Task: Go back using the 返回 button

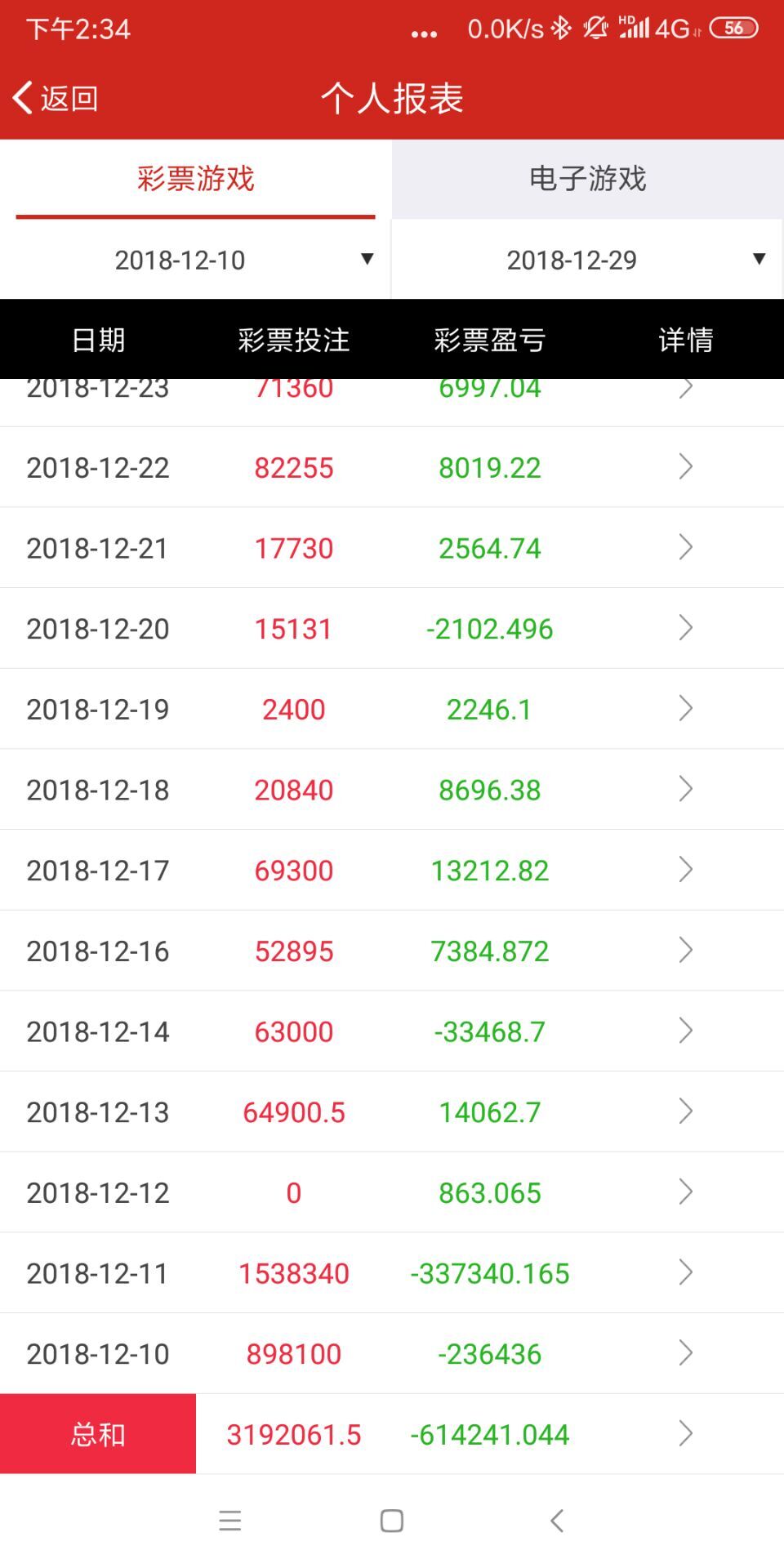Action: (x=56, y=98)
